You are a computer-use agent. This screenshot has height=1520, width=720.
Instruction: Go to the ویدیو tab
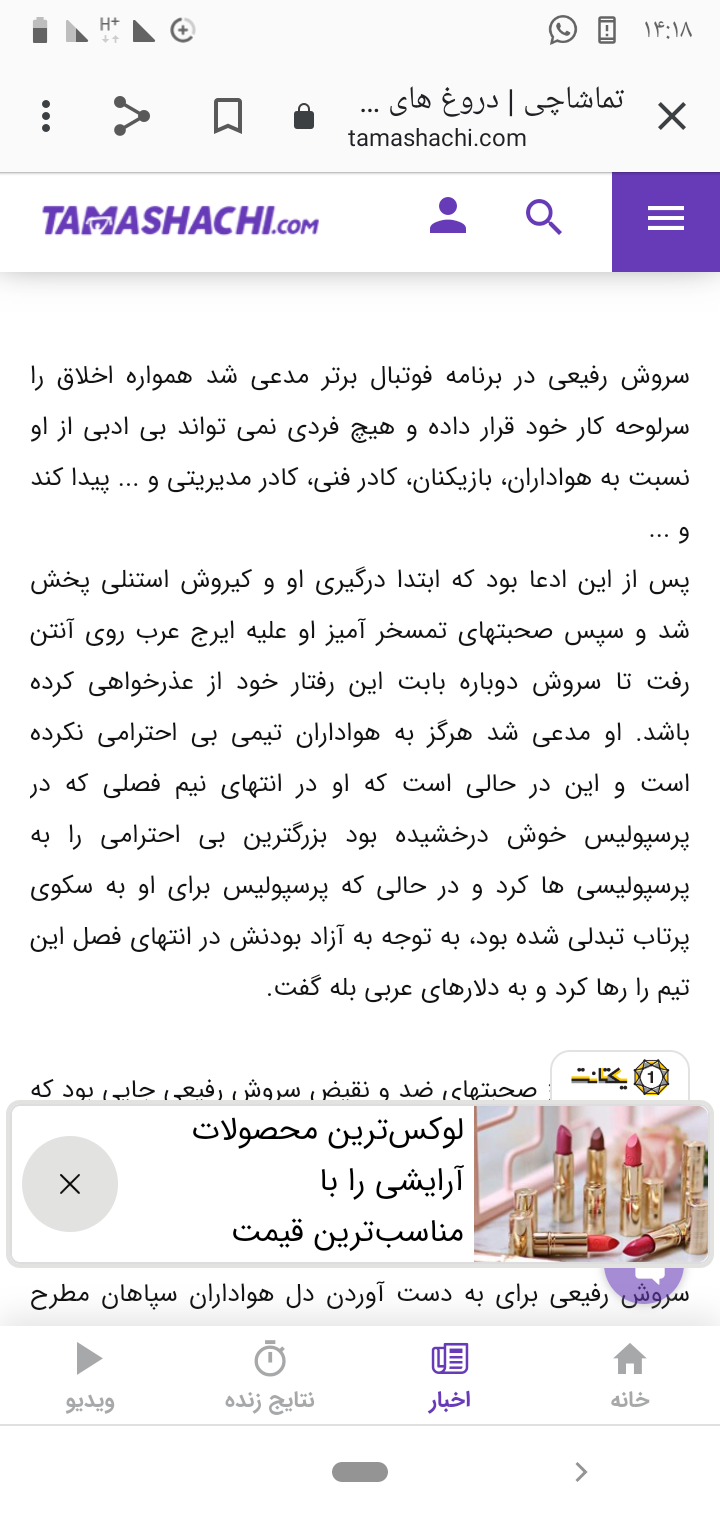(x=90, y=1376)
